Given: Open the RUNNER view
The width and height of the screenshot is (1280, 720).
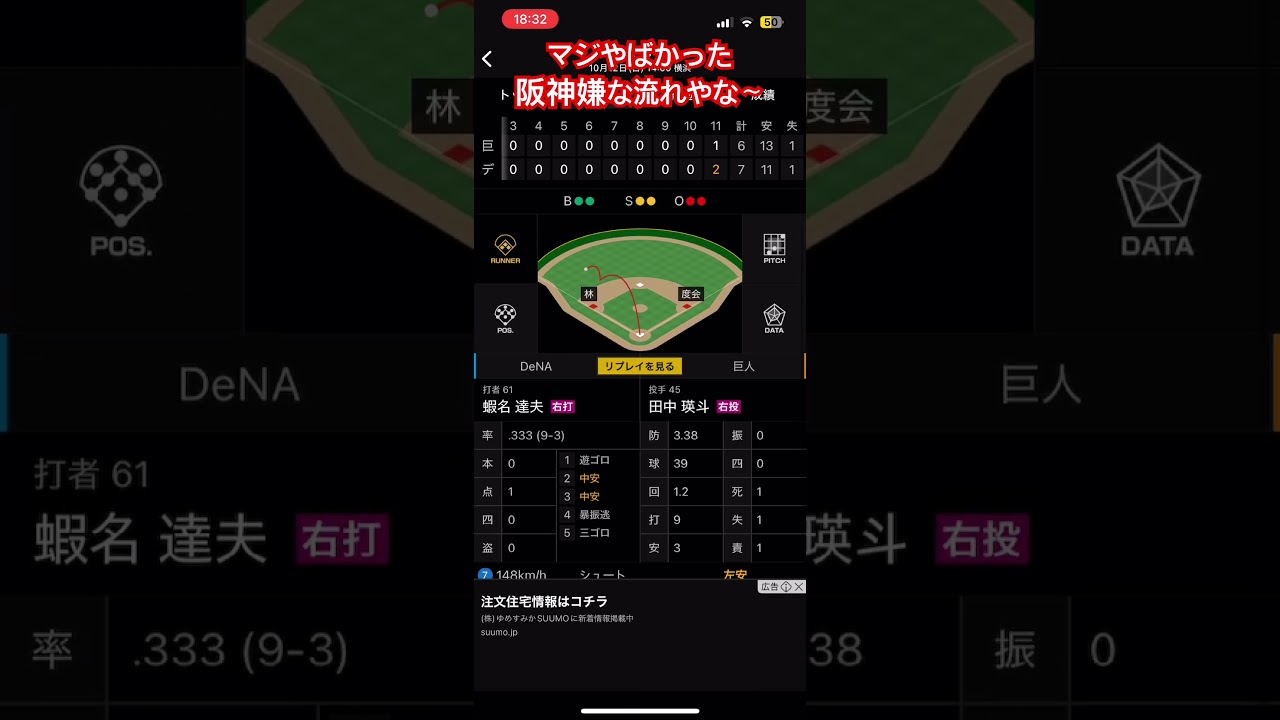Looking at the screenshot, I should [505, 249].
